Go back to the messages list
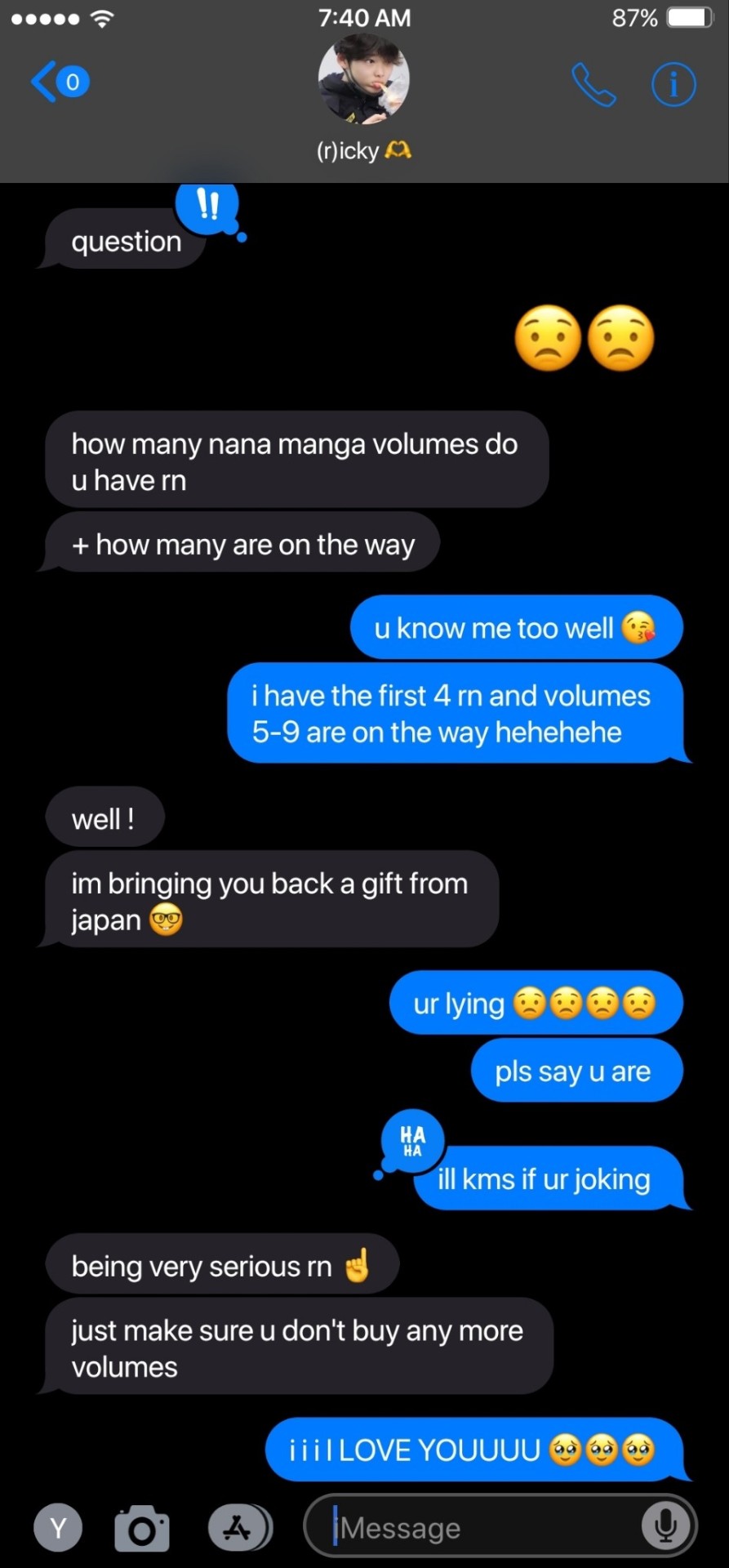 click(x=57, y=82)
